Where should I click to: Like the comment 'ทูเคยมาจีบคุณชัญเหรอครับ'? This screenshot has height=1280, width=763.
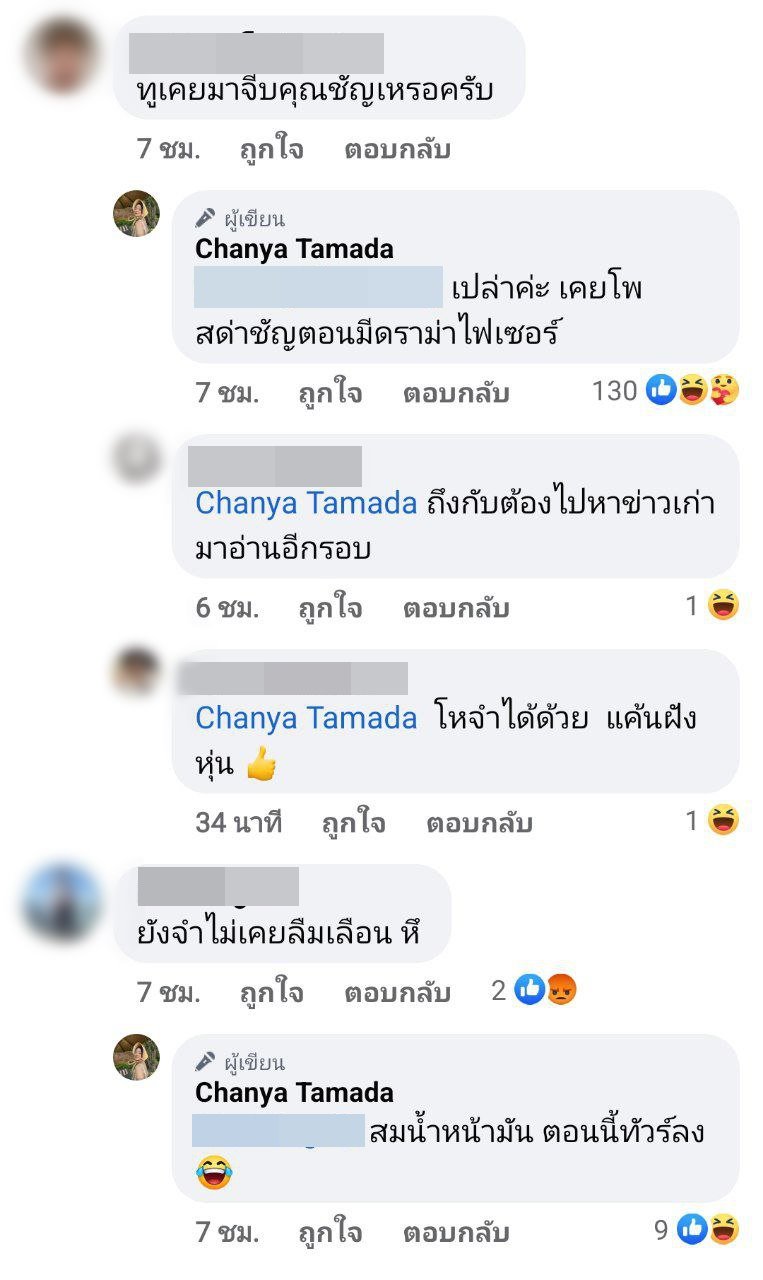point(271,150)
